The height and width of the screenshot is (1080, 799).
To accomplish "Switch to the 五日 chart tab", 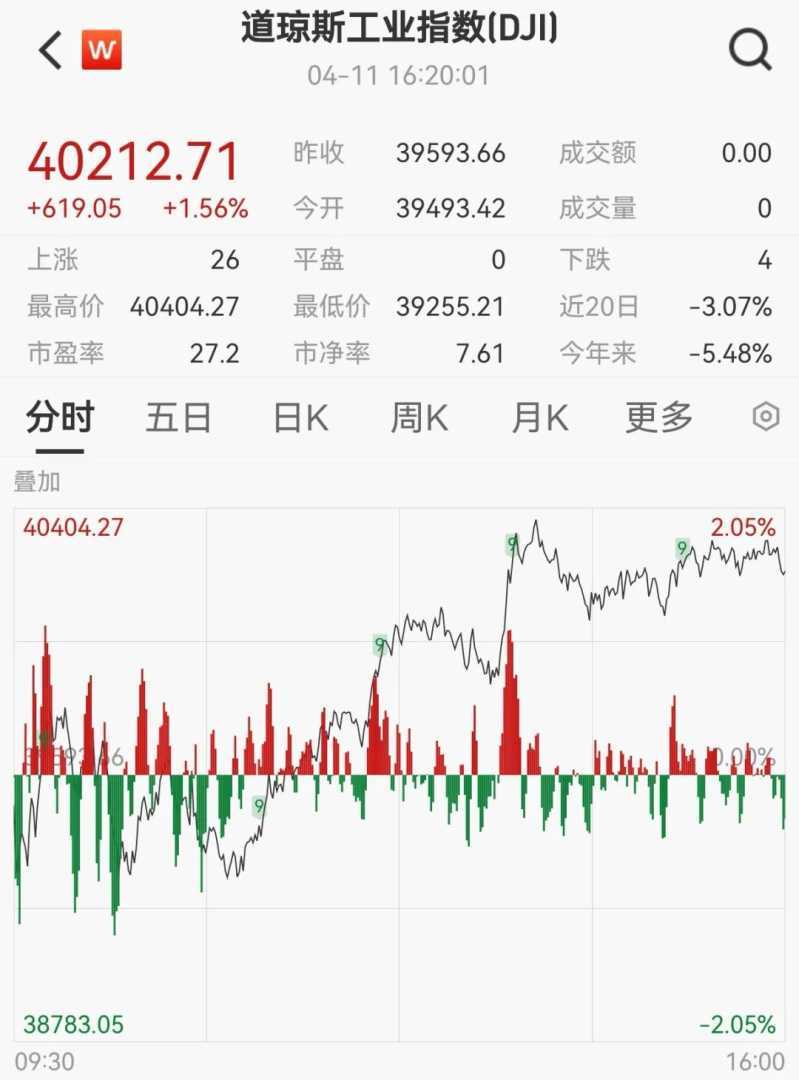I will [x=179, y=418].
